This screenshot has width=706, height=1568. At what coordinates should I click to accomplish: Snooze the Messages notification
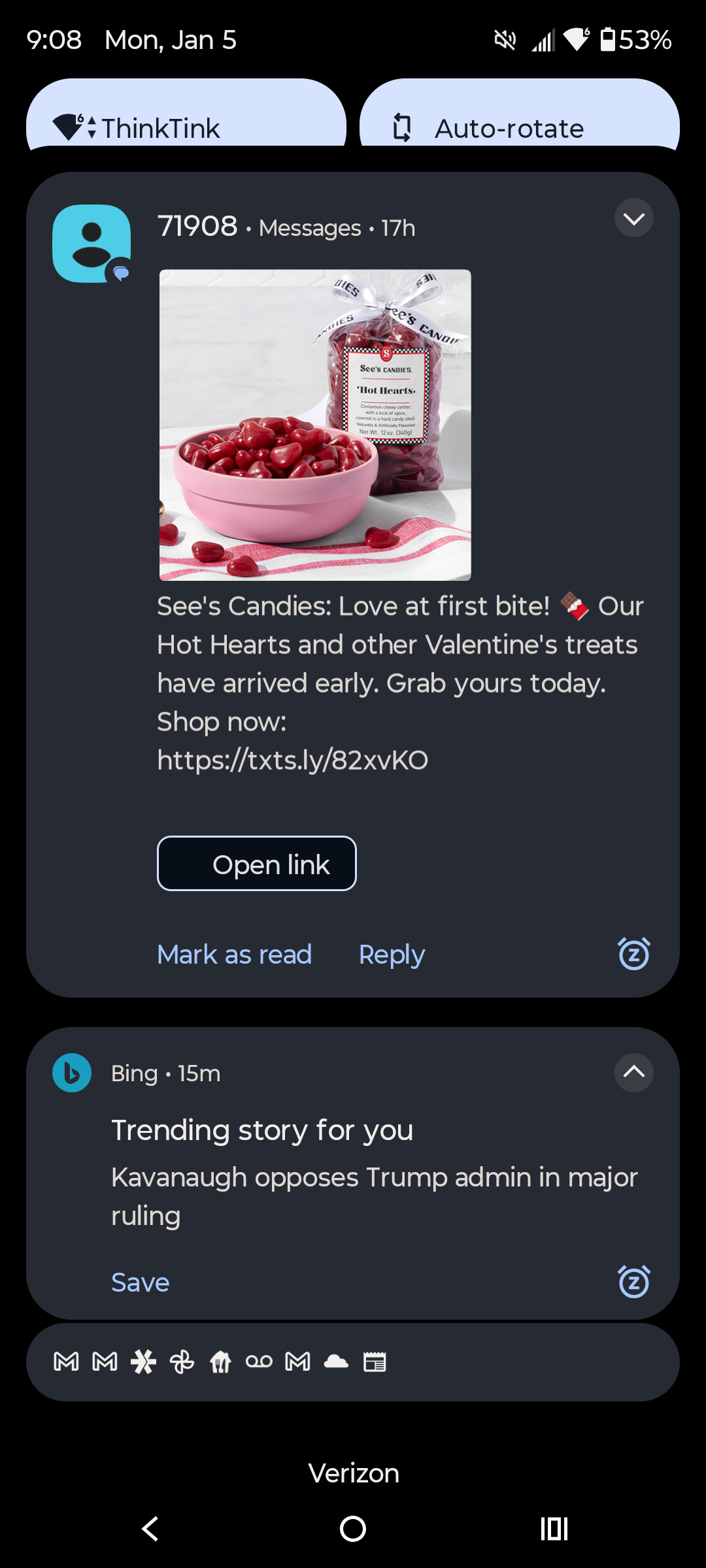[x=633, y=954]
